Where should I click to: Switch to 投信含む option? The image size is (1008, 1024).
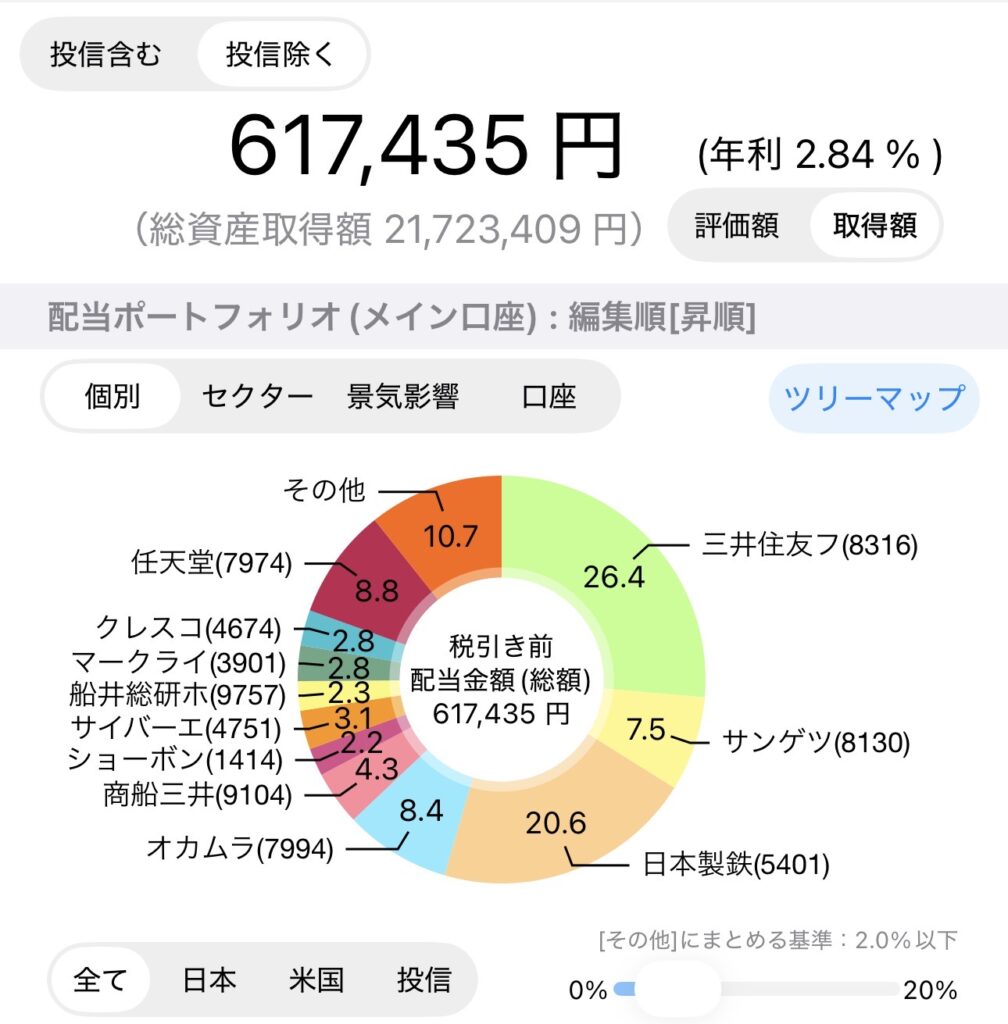point(105,54)
